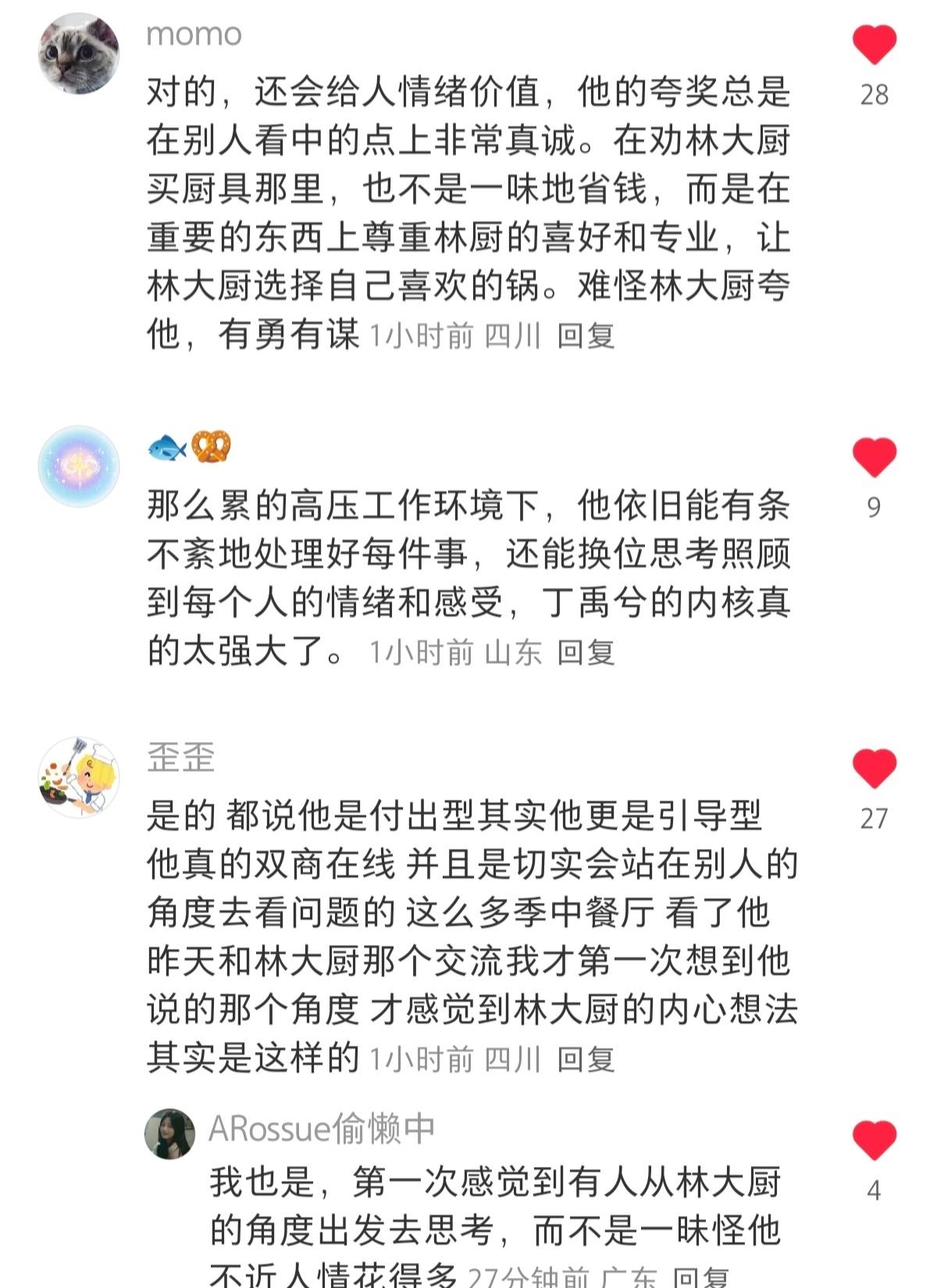Reply to 歪歪's comment
Image resolution: width=937 pixels, height=1288 pixels.
point(586,1059)
